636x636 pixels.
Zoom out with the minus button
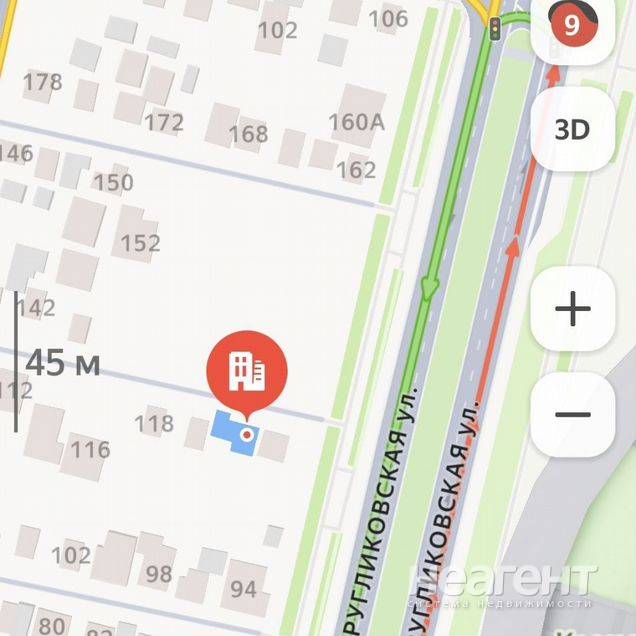point(572,415)
